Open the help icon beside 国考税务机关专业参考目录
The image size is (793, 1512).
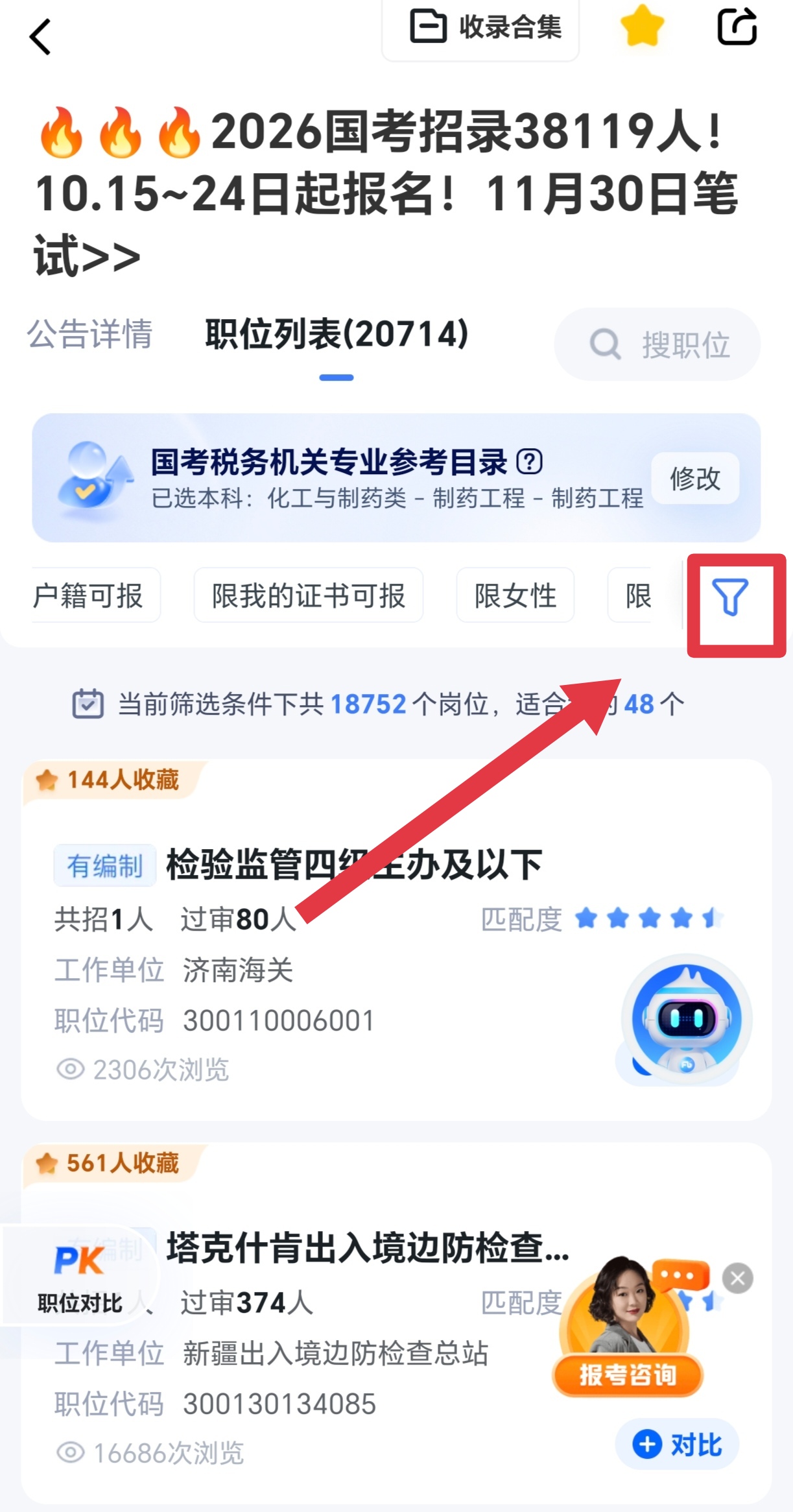[x=529, y=462]
